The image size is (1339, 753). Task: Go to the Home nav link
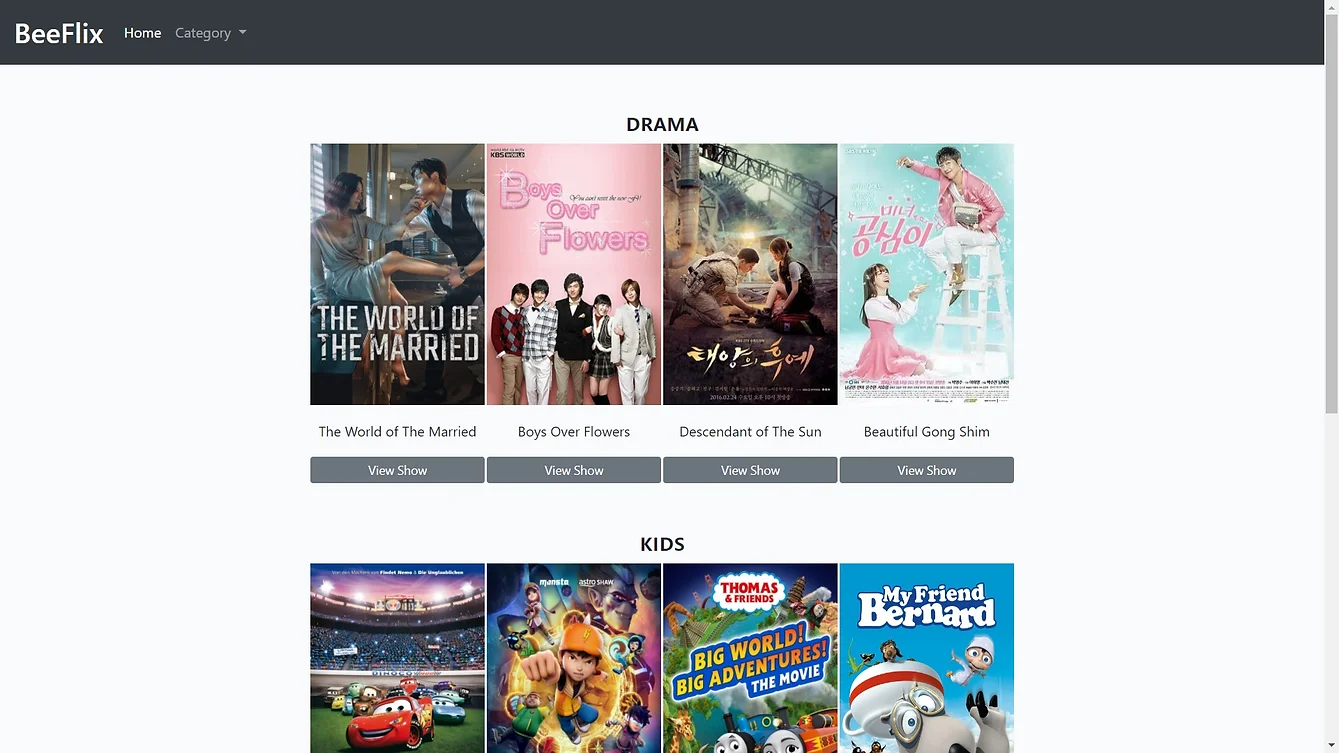[x=142, y=33]
